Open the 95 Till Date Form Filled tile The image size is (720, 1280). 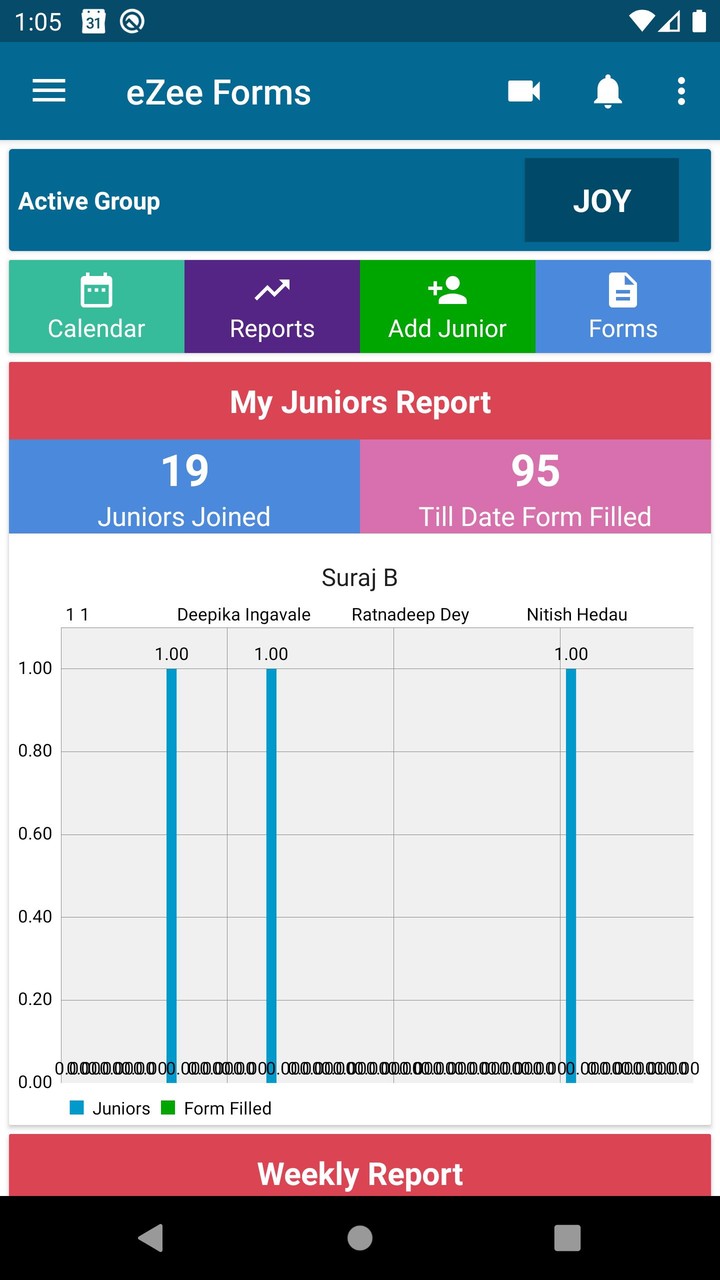click(x=535, y=487)
